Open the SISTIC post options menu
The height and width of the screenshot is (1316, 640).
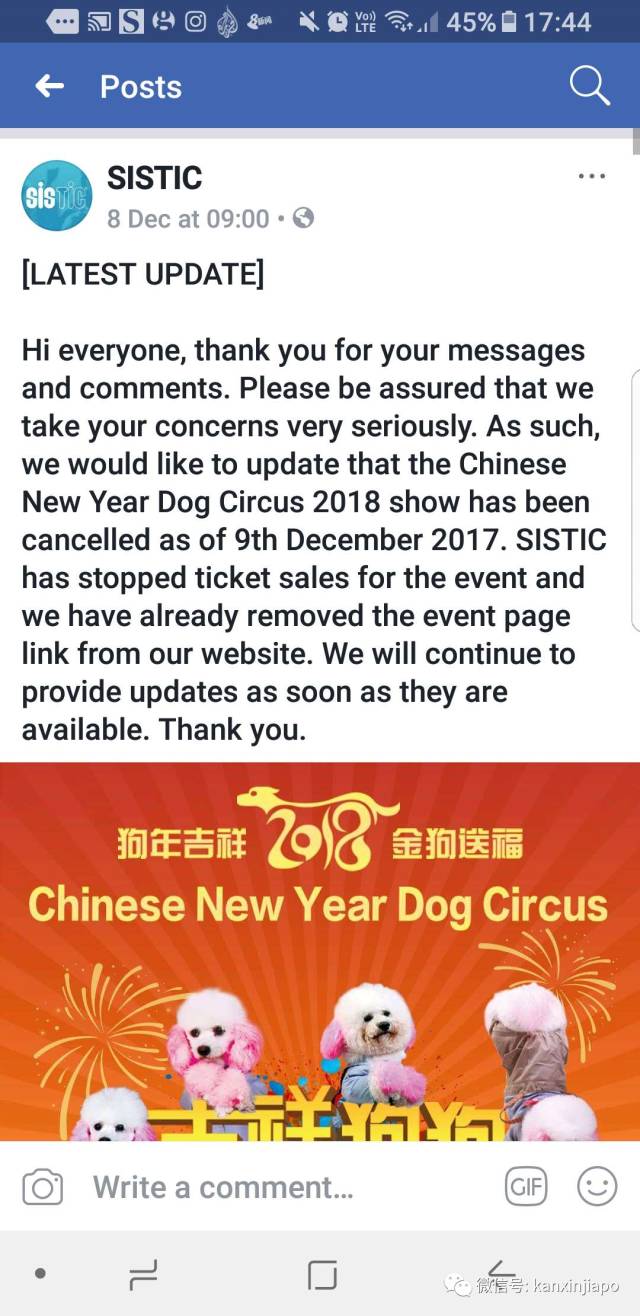[592, 177]
